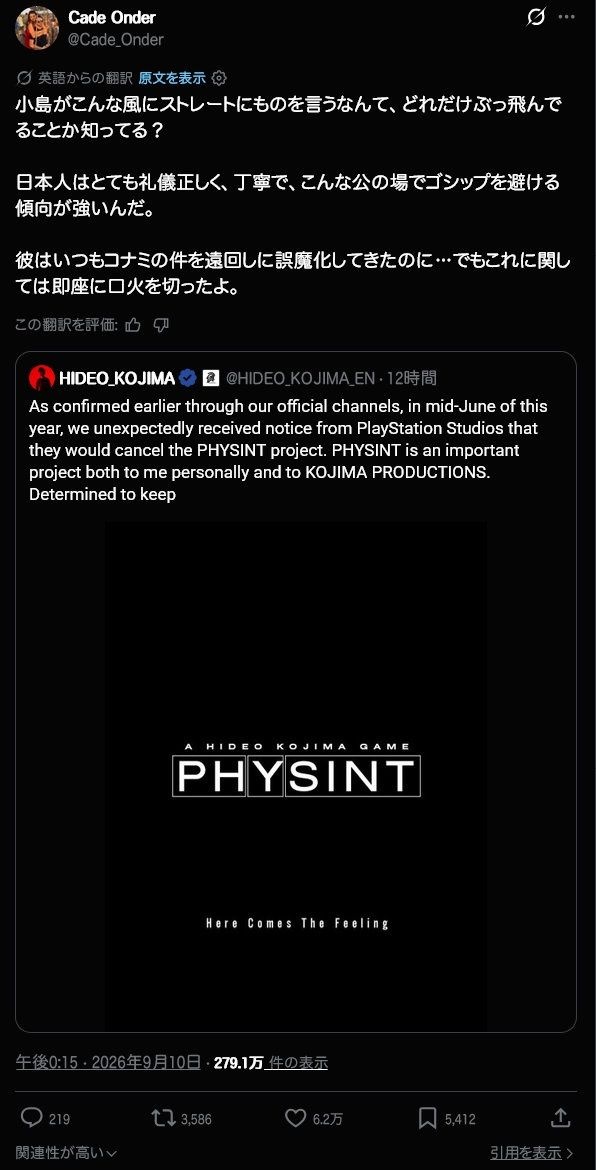The image size is (596, 1170).
Task: Share the post
Action: (560, 1117)
